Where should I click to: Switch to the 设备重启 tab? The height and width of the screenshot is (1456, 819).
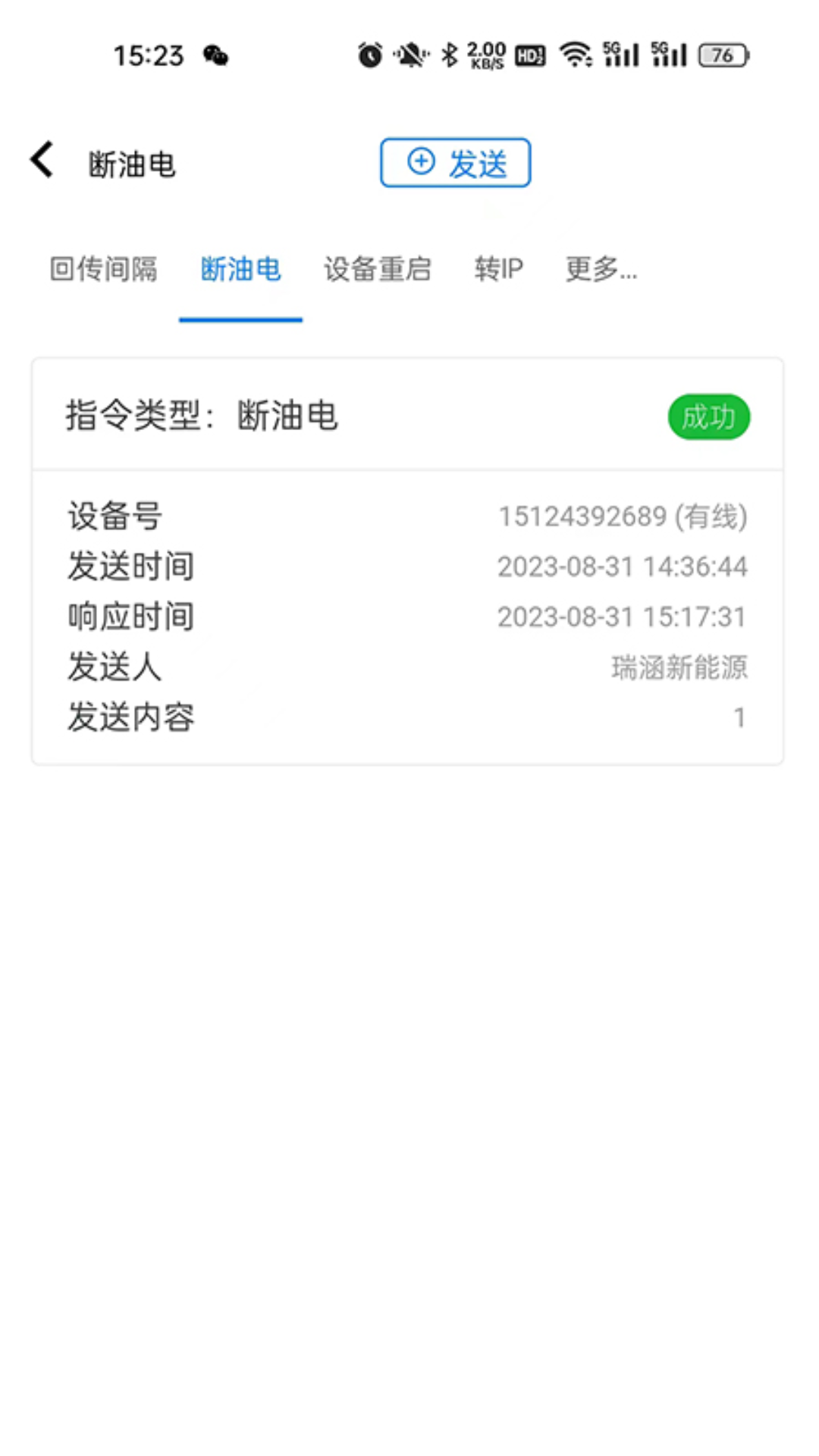click(x=377, y=269)
